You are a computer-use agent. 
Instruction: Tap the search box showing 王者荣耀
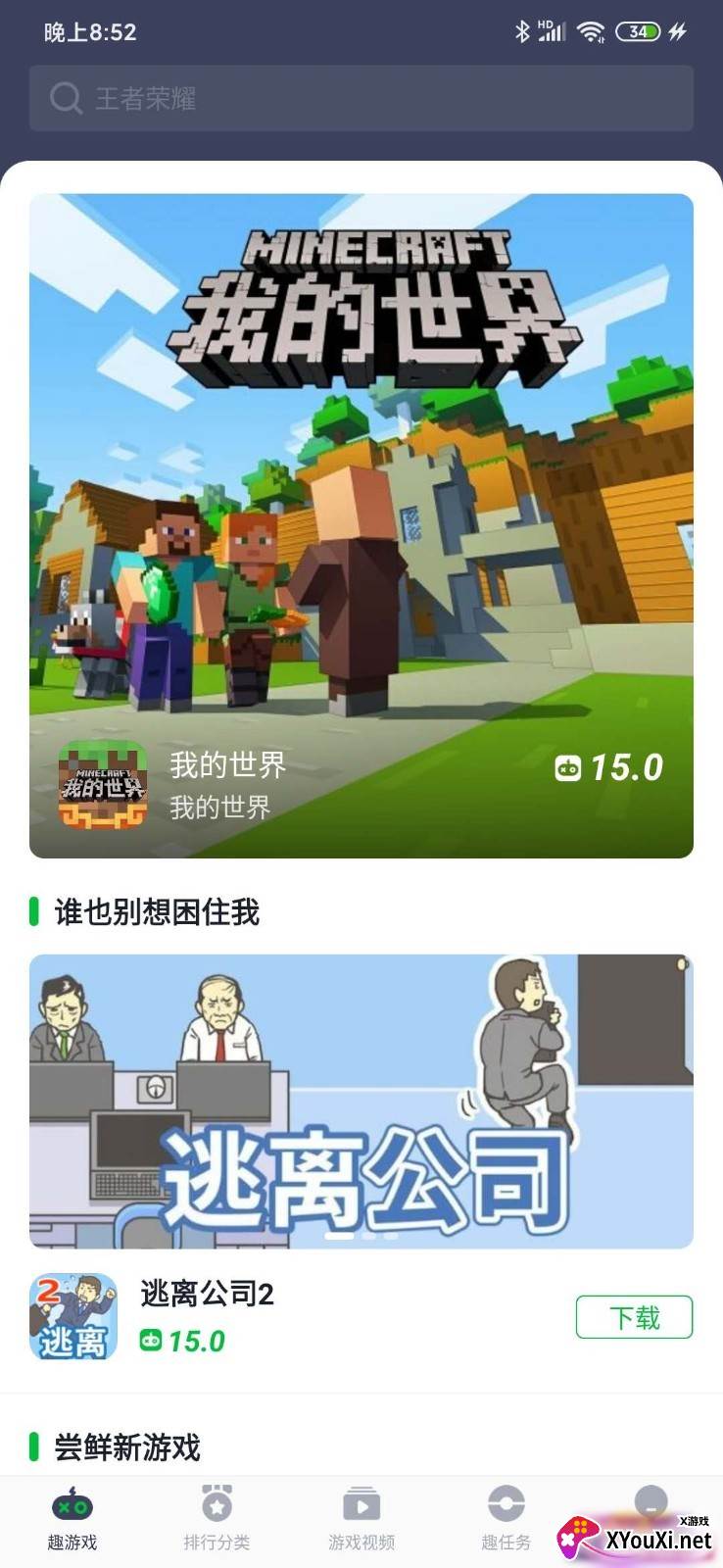click(x=361, y=98)
